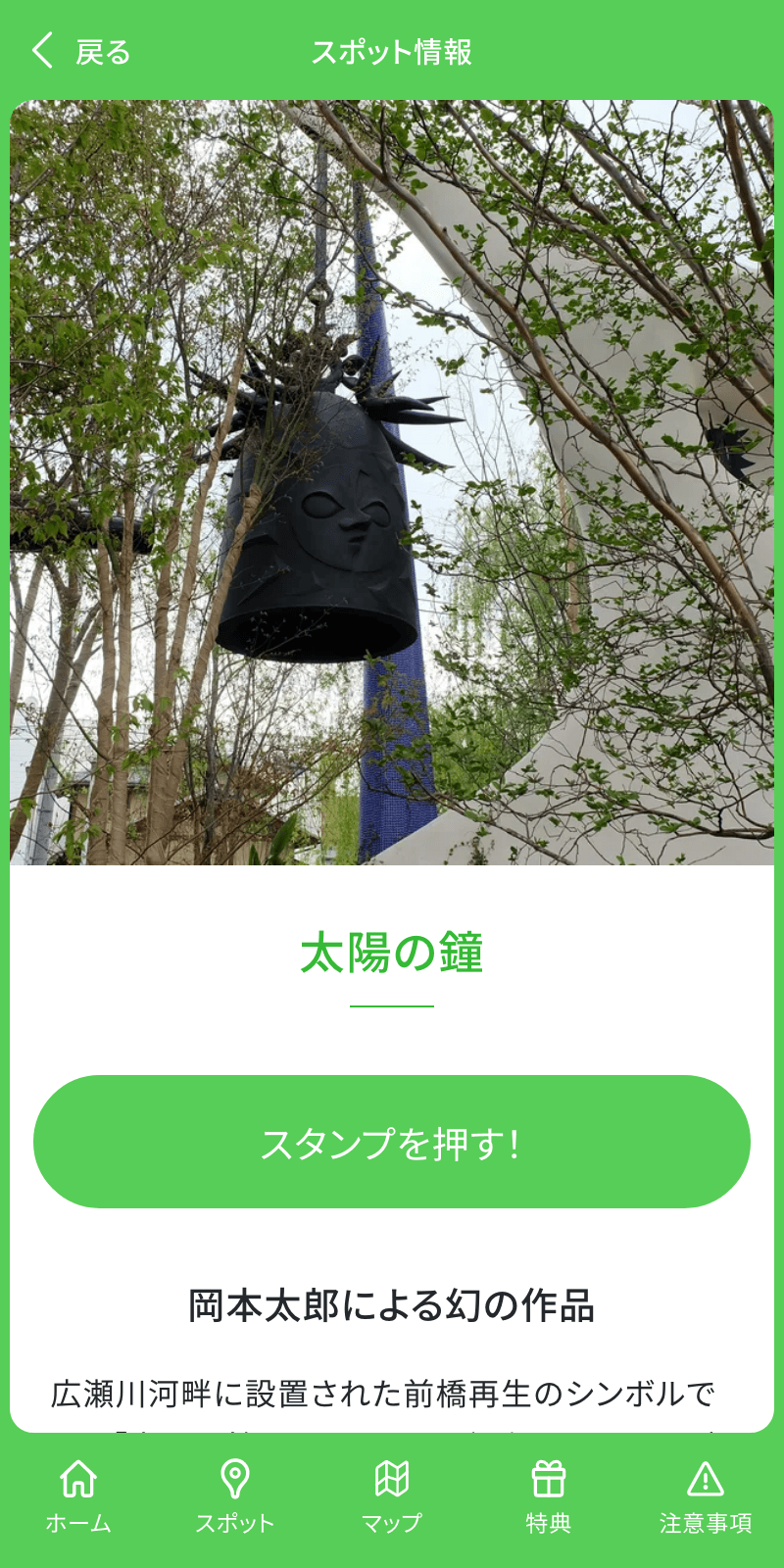This screenshot has width=784, height=1568.
Task: Open the 注意事項 section from the nav bar
Action: pos(706,1497)
